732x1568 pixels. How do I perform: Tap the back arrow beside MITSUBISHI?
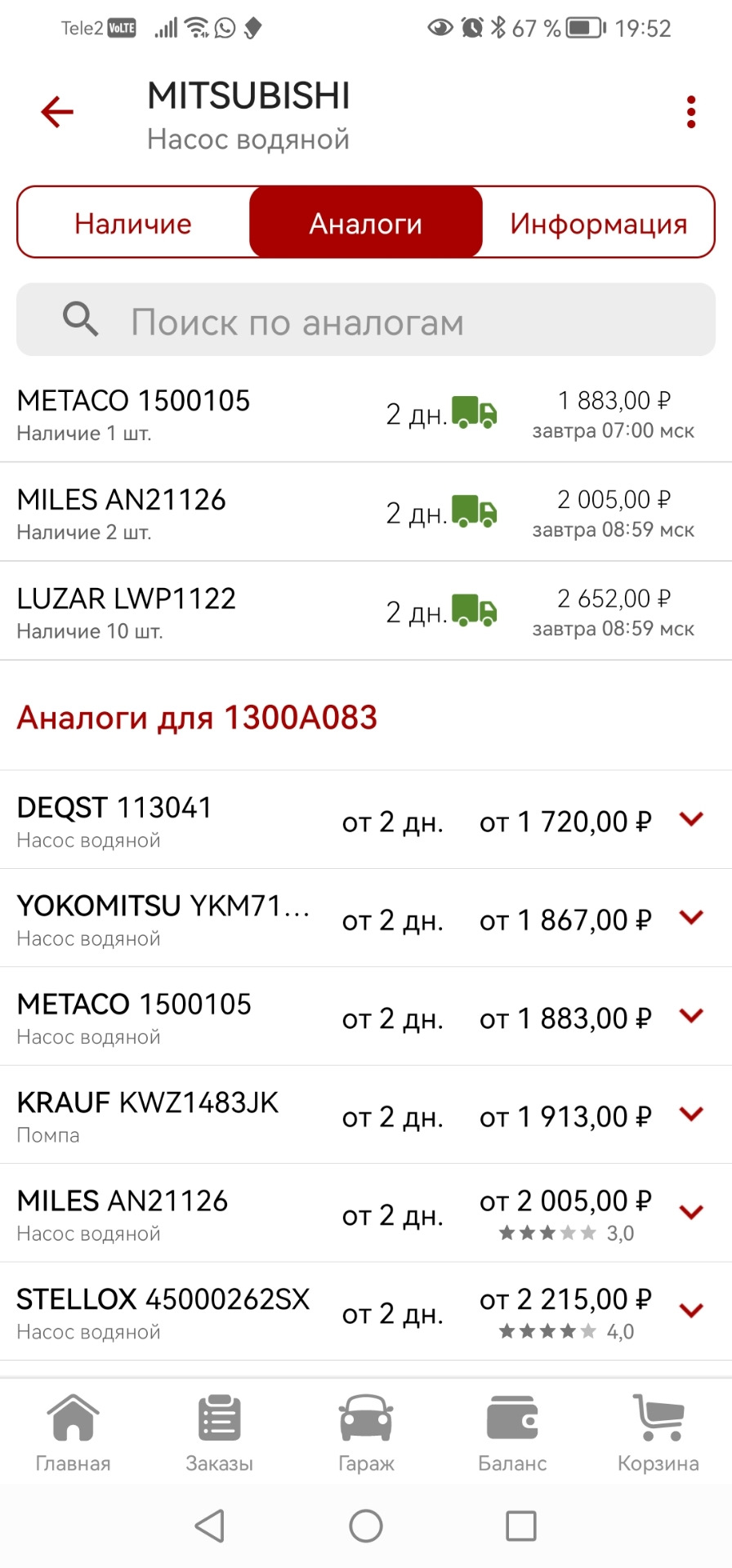coord(56,112)
